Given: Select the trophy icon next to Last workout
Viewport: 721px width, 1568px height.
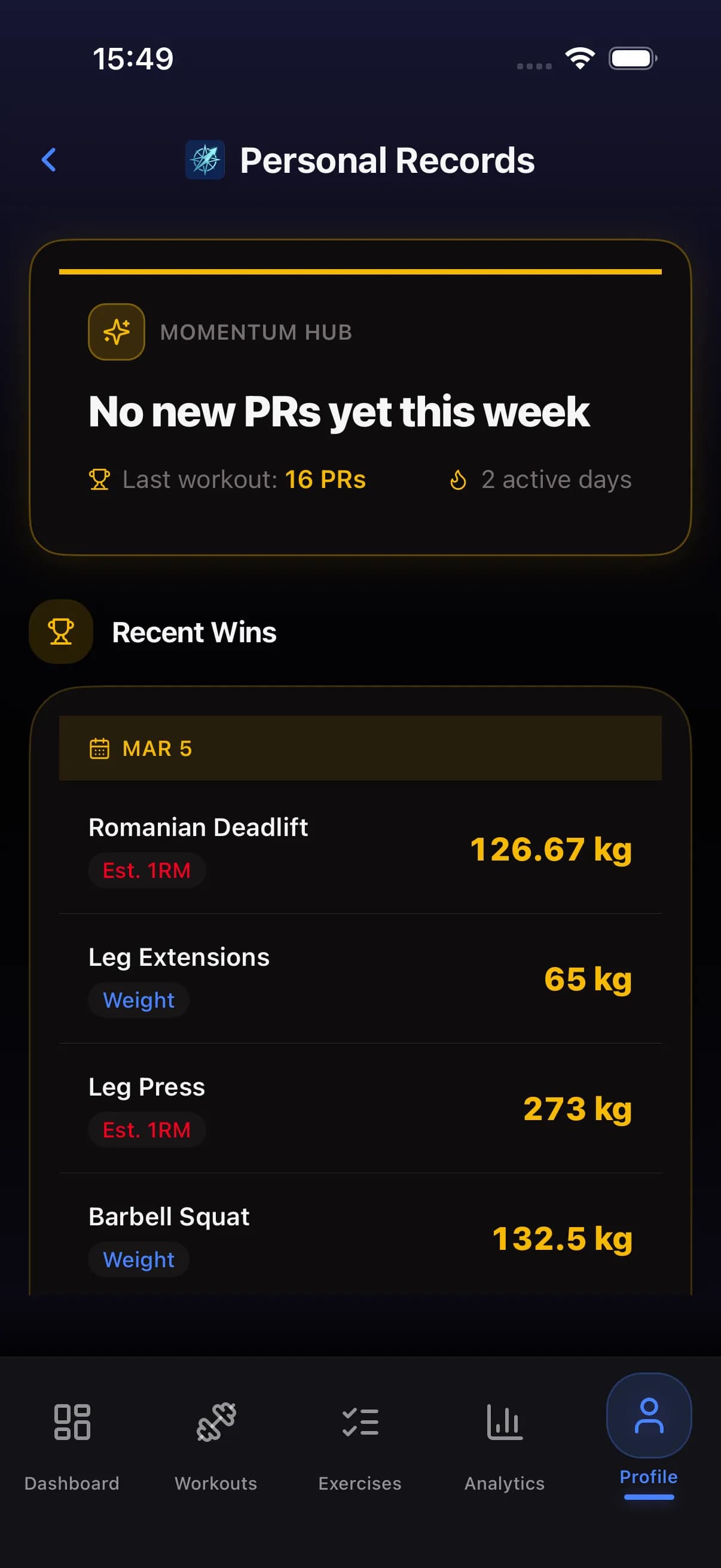Looking at the screenshot, I should pyautogui.click(x=99, y=480).
